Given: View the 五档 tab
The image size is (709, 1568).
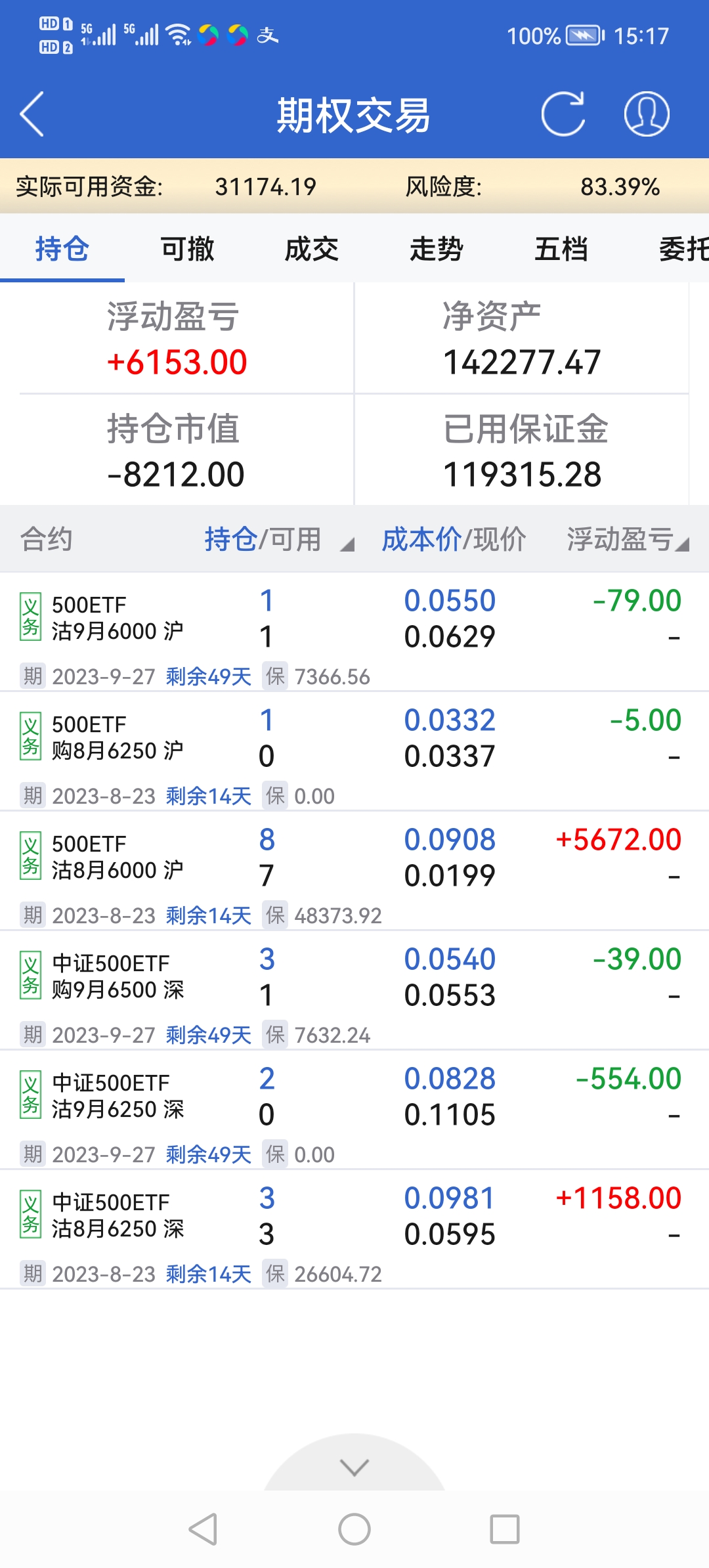Looking at the screenshot, I should 561,250.
